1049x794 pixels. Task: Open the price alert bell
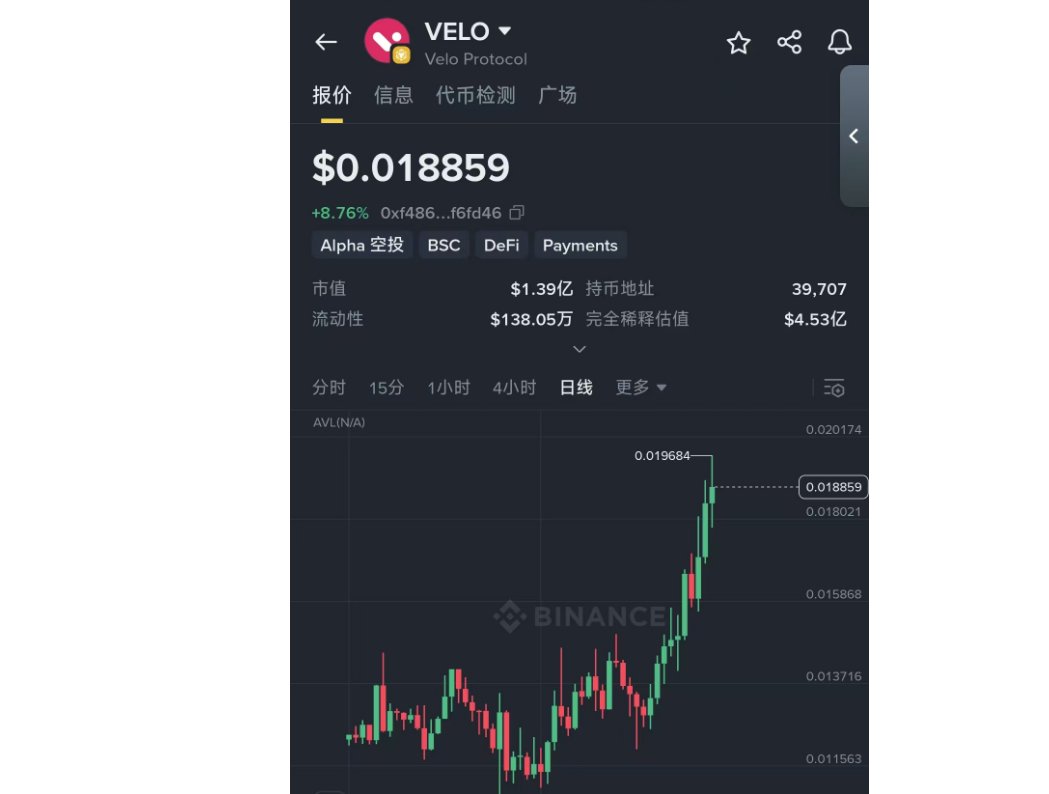(x=840, y=42)
